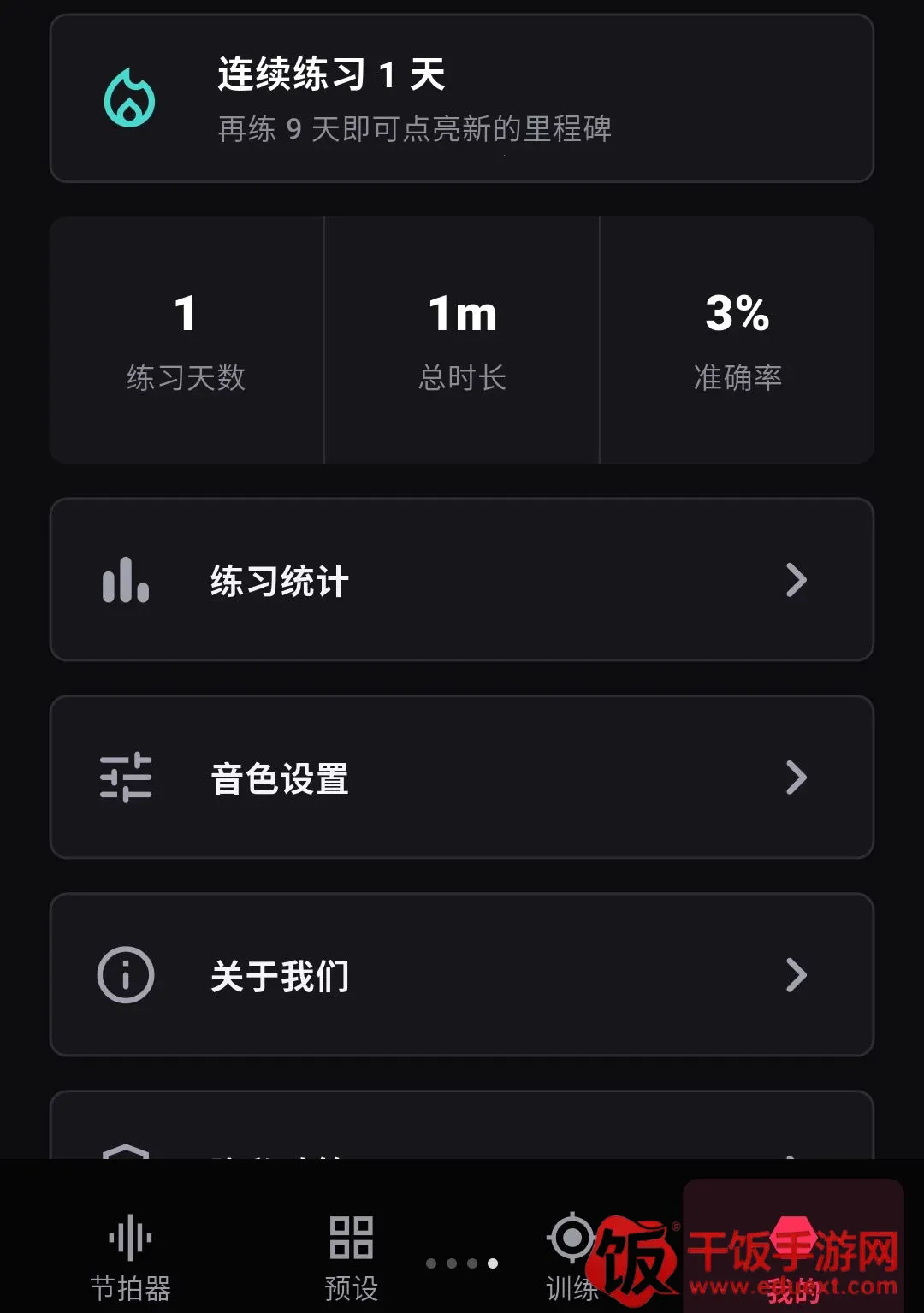Switch to the 节拍器 metronome tab
Screen dimensions: 924x1313
[130, 1257]
